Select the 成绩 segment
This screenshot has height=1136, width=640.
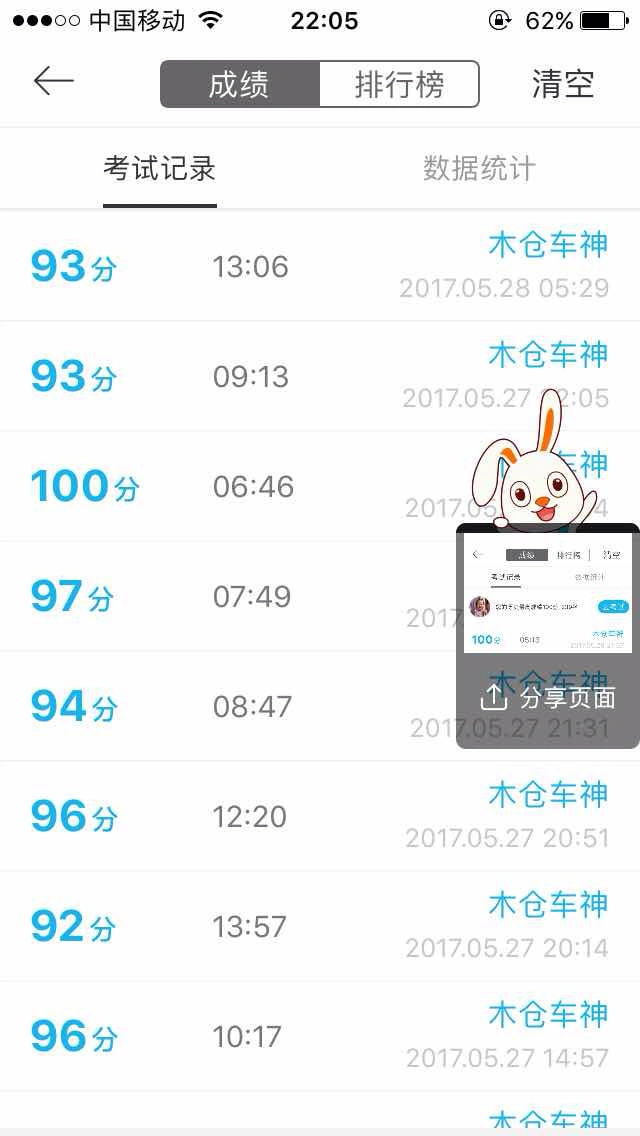click(240, 84)
